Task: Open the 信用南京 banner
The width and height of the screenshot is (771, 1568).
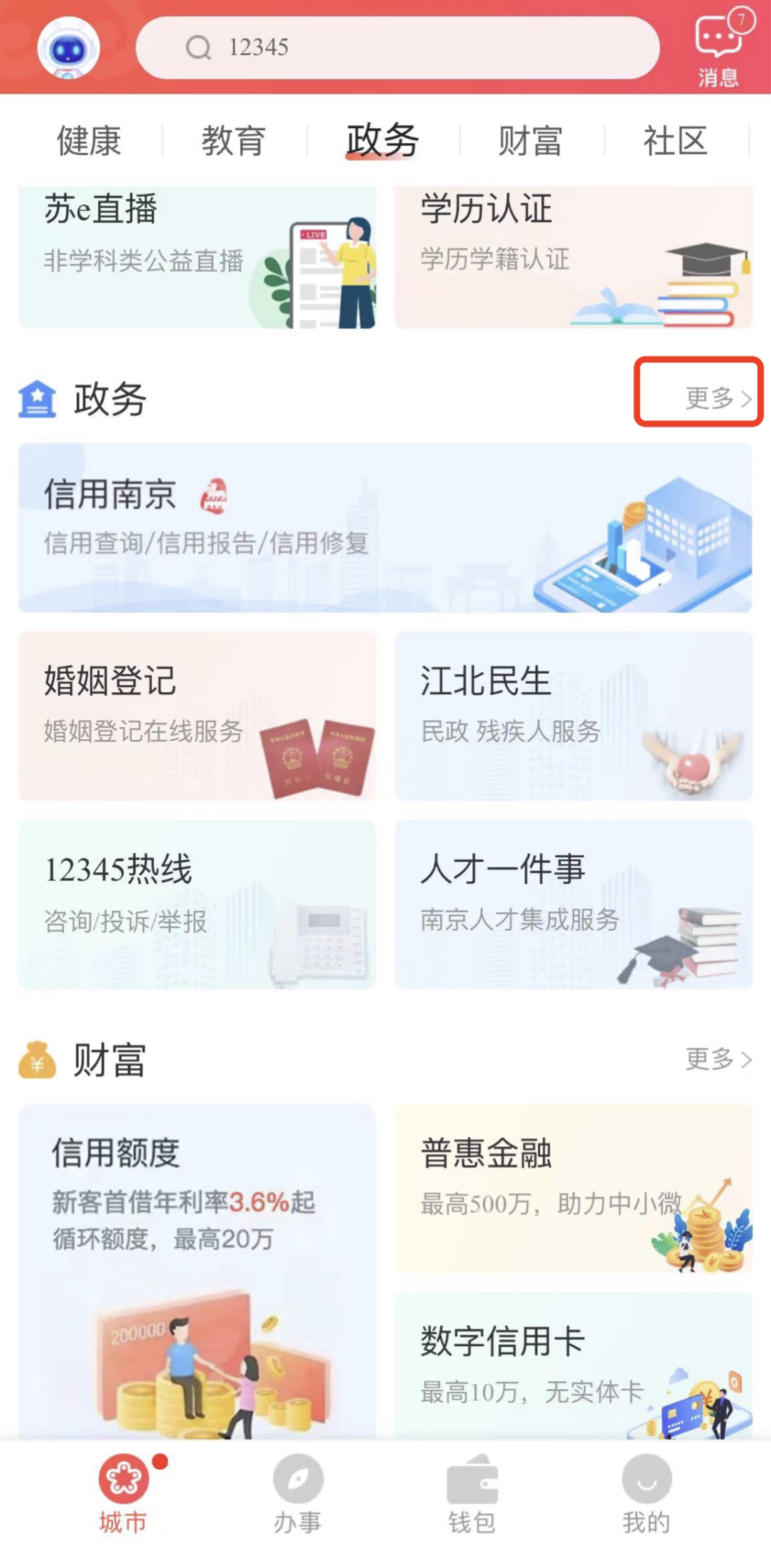Action: coord(385,527)
